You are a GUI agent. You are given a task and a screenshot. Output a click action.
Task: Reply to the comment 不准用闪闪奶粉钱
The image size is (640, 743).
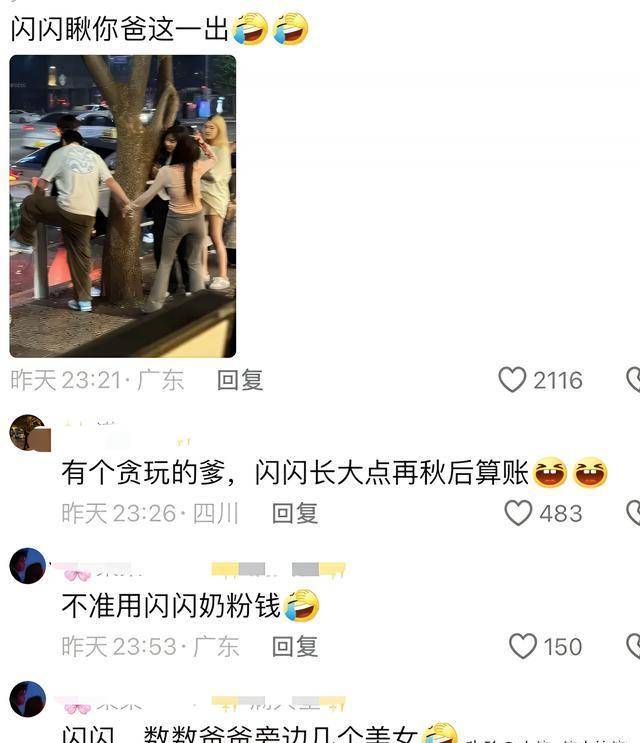pos(295,646)
